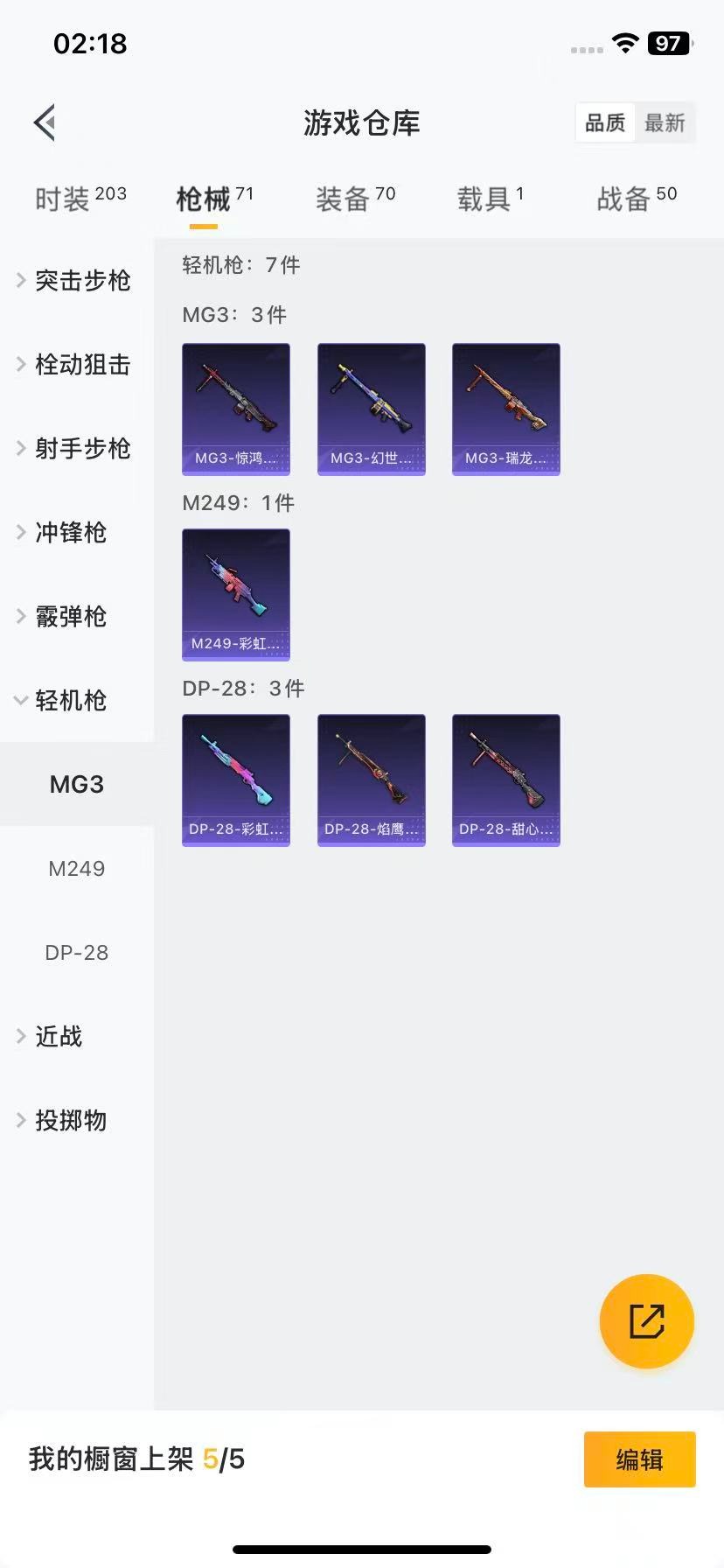This screenshot has width=724, height=1568.
Task: Open the floating share/export icon
Action: [646, 1321]
